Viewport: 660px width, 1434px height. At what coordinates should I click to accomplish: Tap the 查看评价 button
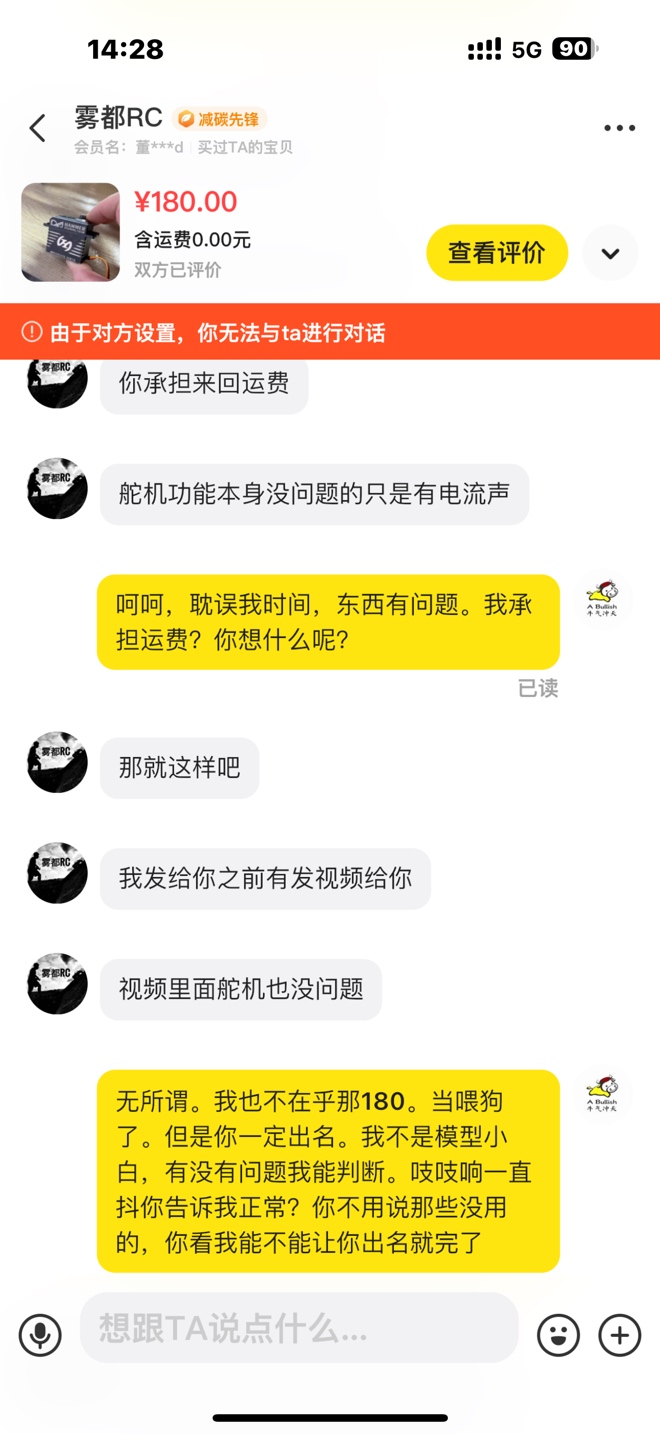coord(497,253)
